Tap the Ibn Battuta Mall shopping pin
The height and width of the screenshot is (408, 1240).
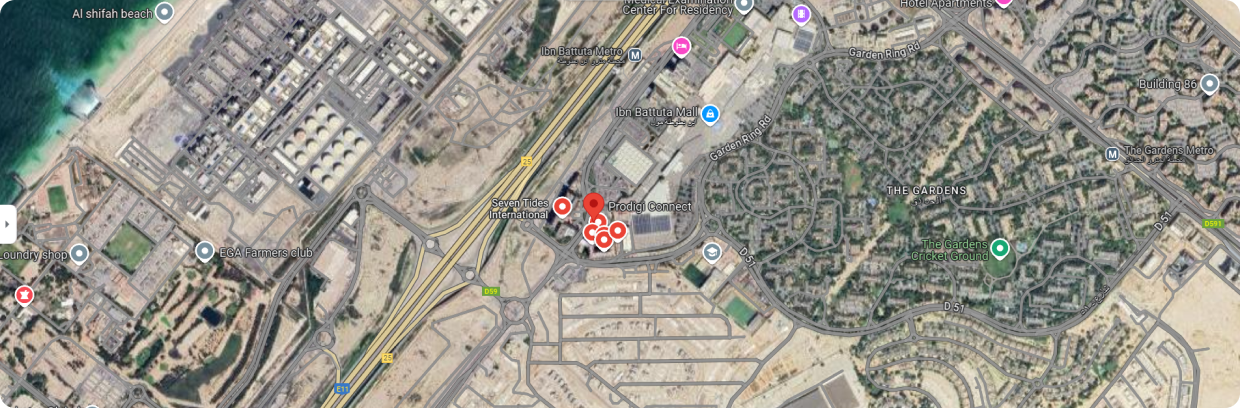click(710, 114)
